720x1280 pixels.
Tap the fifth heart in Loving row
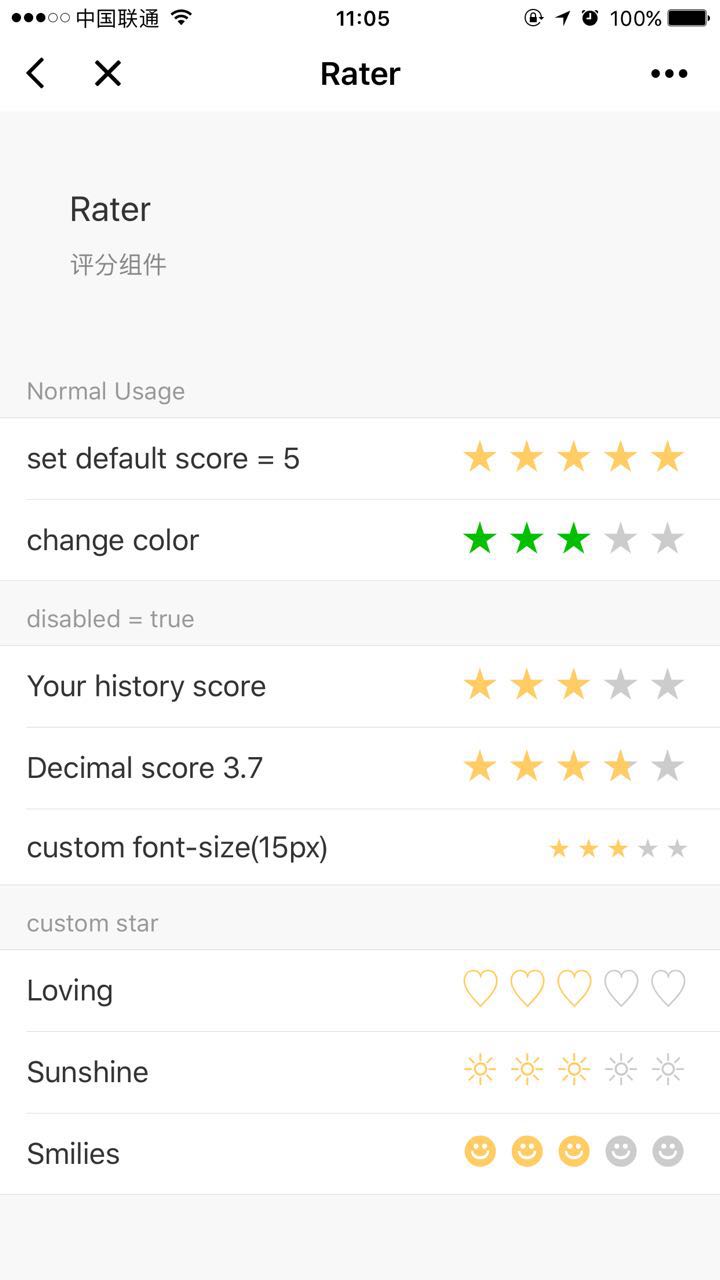click(x=668, y=989)
